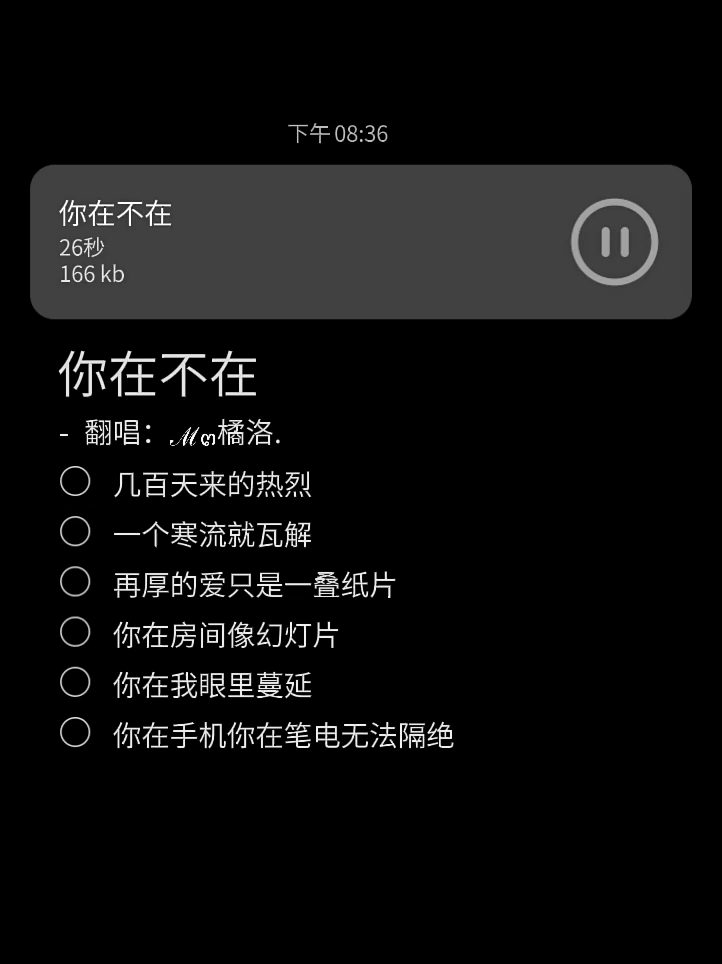
Task: Tick 你在手机你在笔电无法隔绝
Action: [x=75, y=733]
